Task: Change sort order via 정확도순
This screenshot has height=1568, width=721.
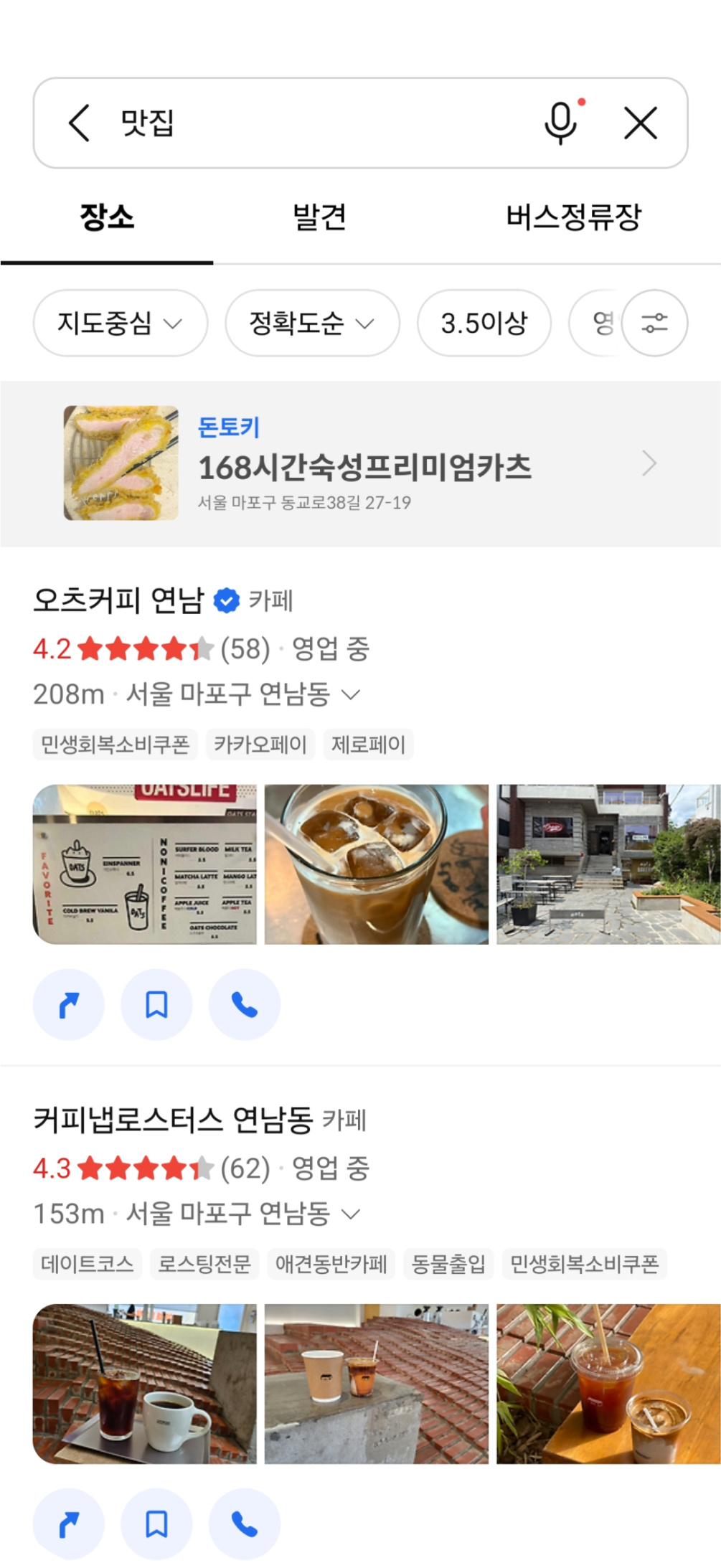Action: tap(311, 323)
